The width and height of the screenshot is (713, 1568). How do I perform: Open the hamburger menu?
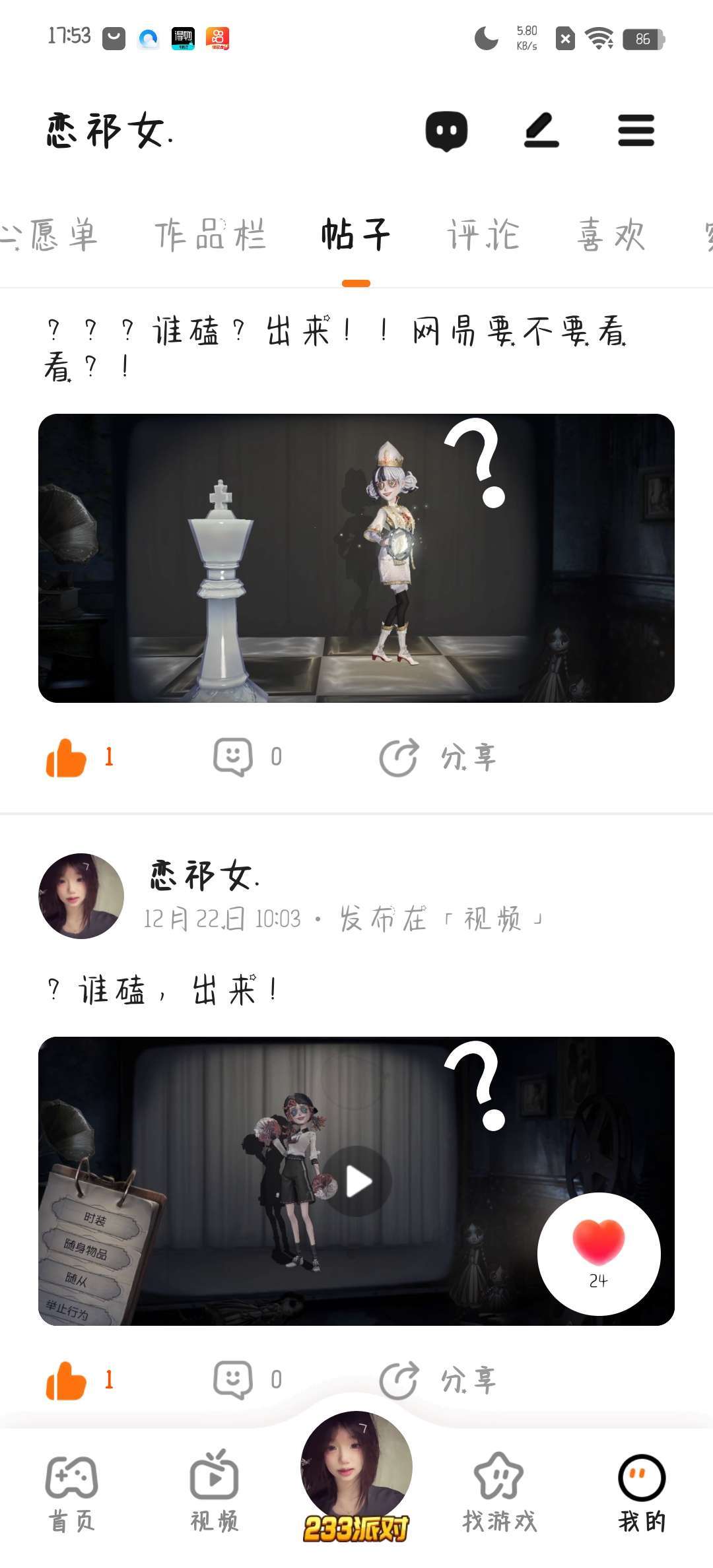[636, 130]
